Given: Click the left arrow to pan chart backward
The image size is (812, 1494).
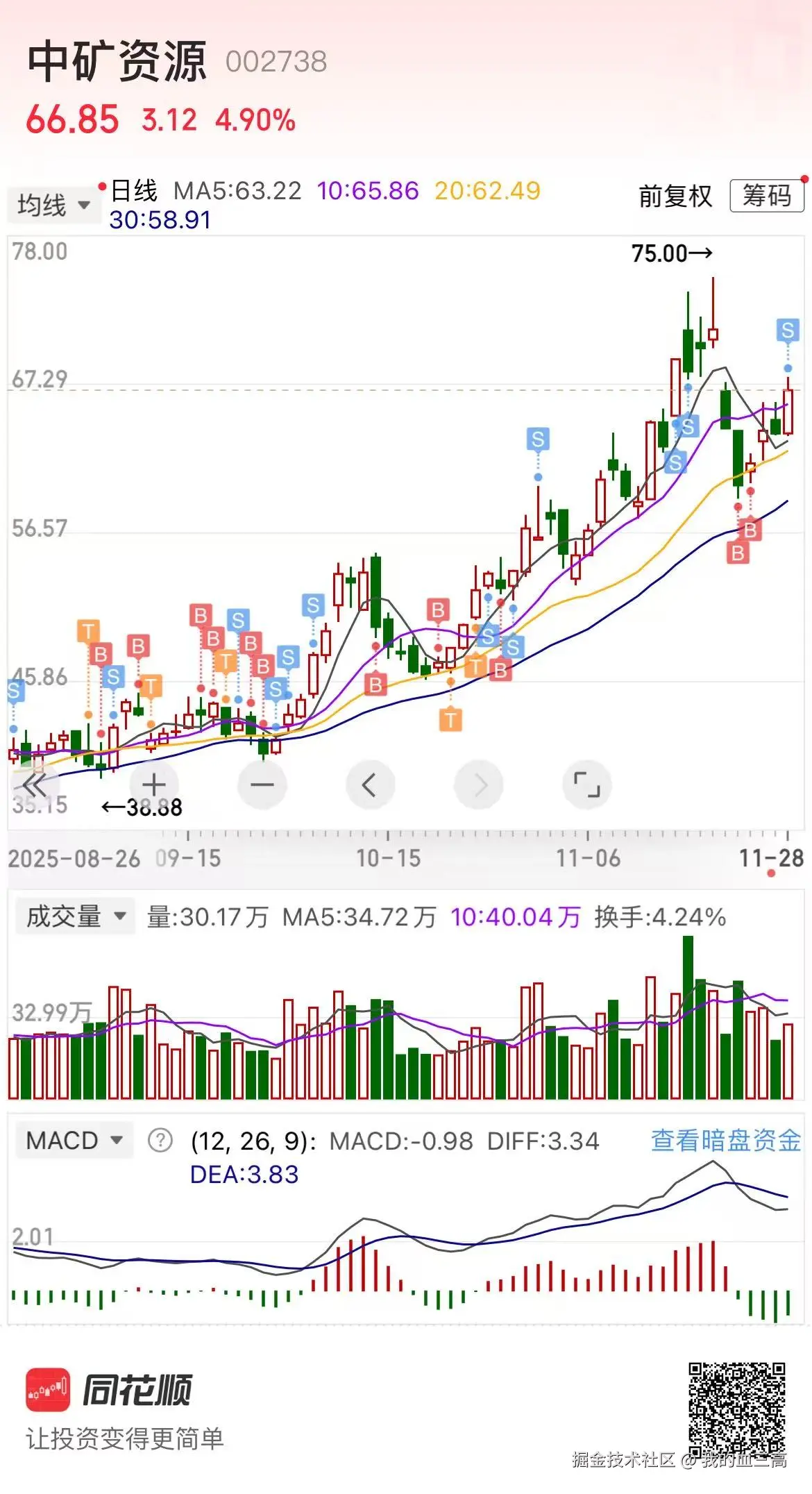Looking at the screenshot, I should [x=370, y=784].
